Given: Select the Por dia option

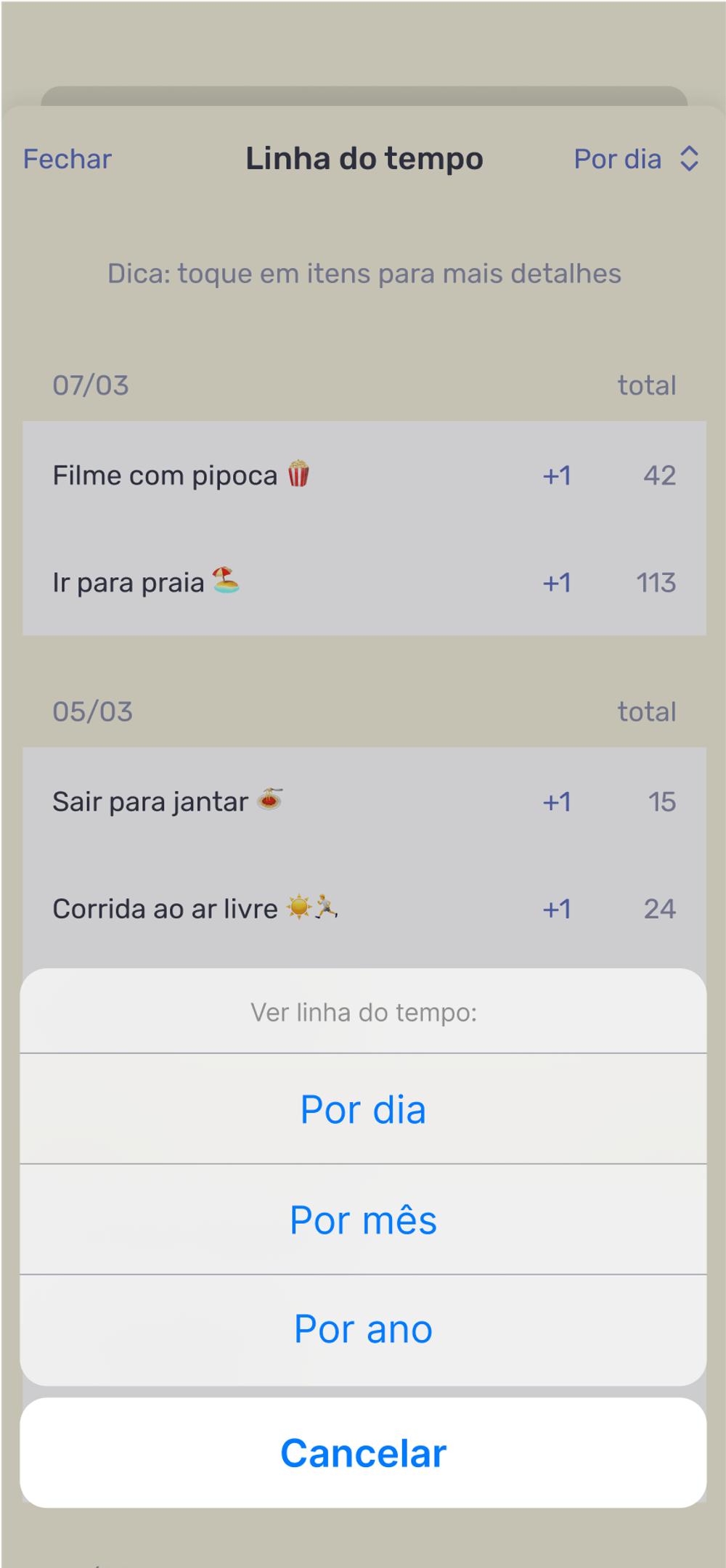Looking at the screenshot, I should point(363,1109).
